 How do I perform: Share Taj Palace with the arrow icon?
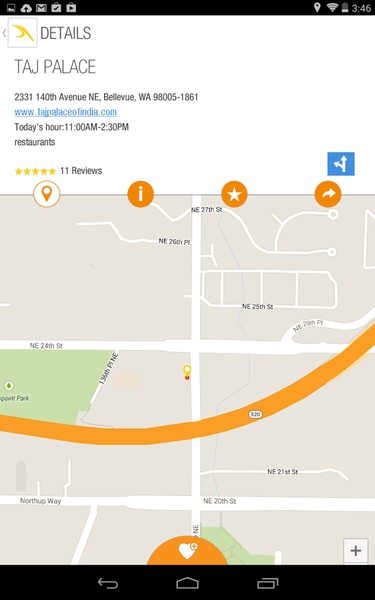[x=328, y=194]
